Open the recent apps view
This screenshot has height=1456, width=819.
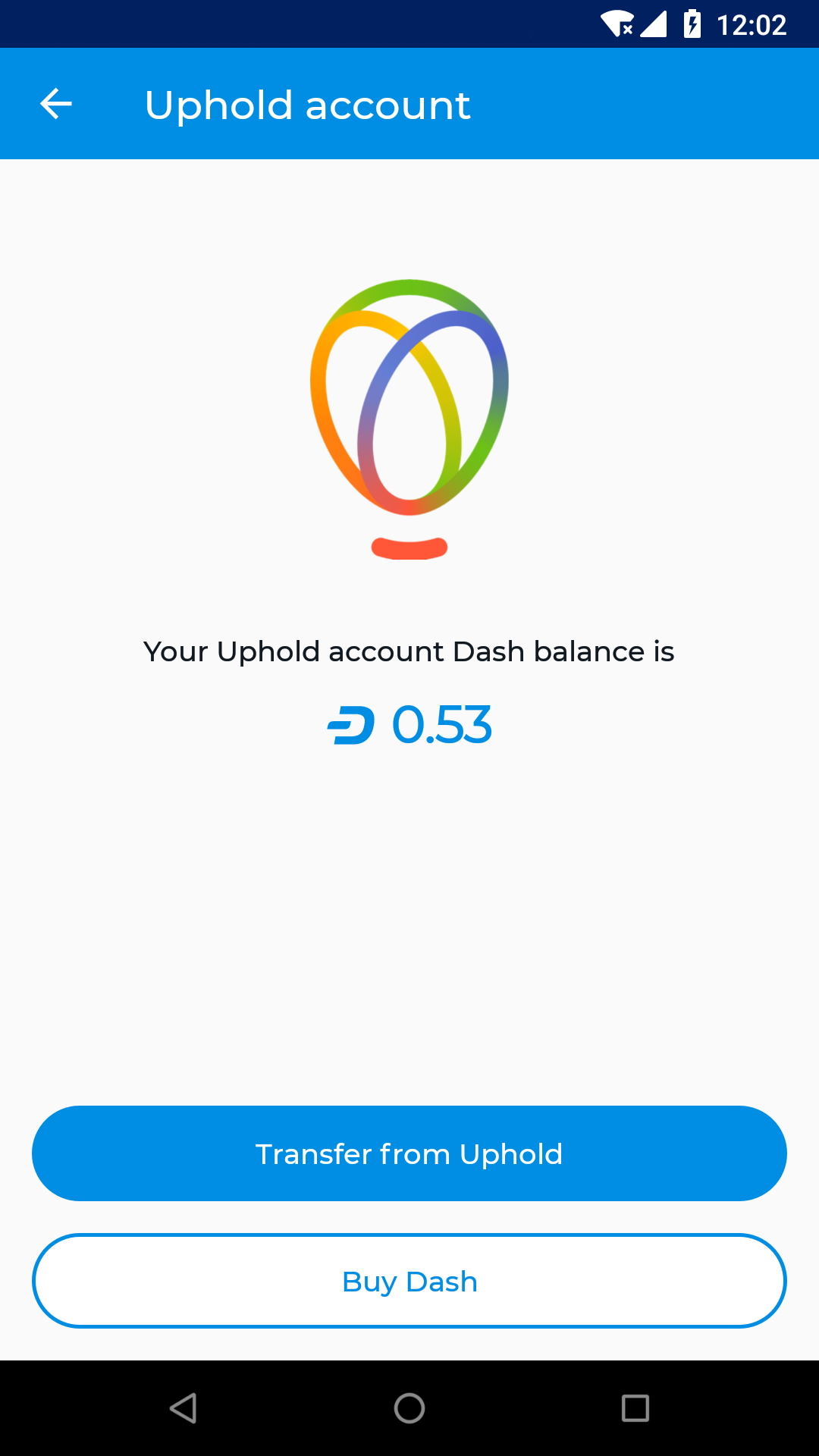tap(635, 1408)
